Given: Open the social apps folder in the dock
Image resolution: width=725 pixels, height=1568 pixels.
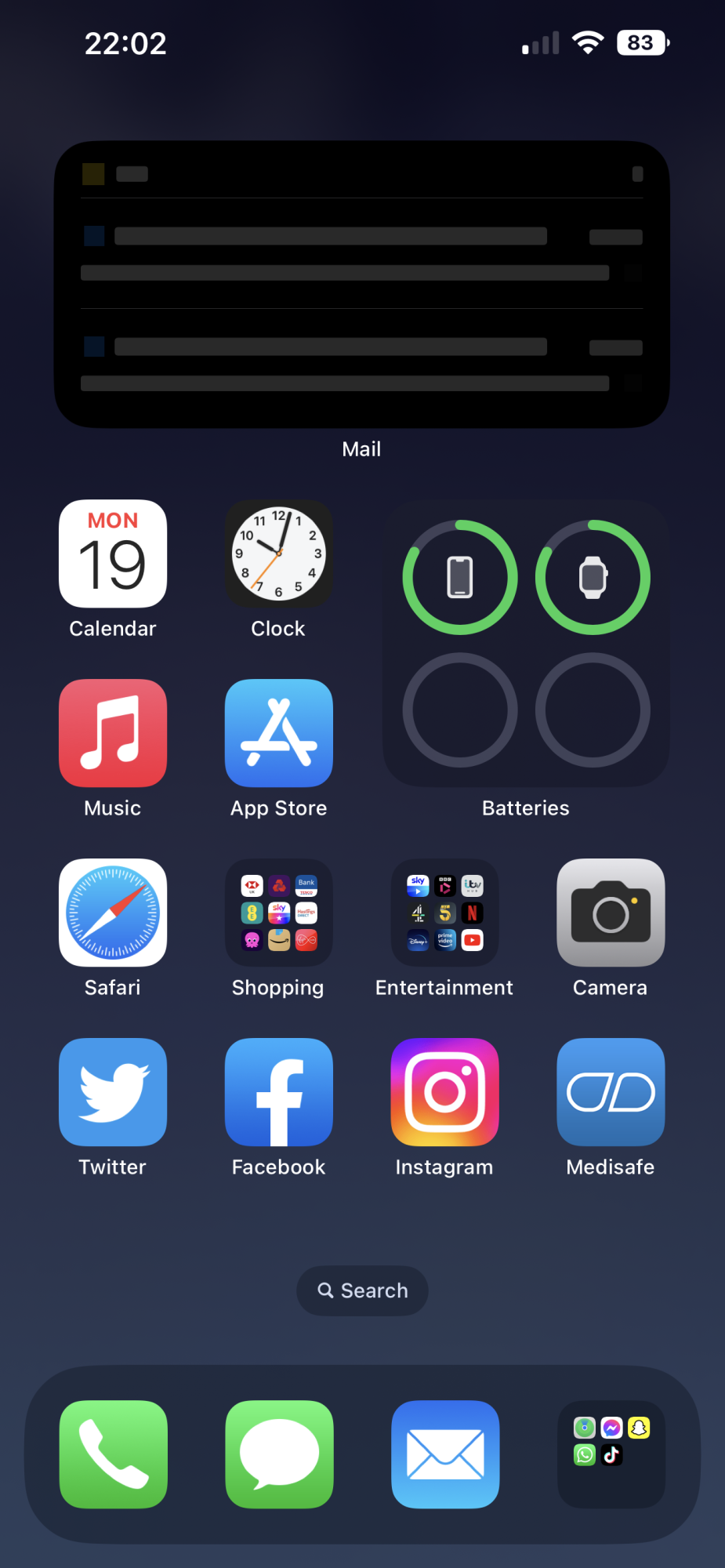Looking at the screenshot, I should pos(611,1454).
